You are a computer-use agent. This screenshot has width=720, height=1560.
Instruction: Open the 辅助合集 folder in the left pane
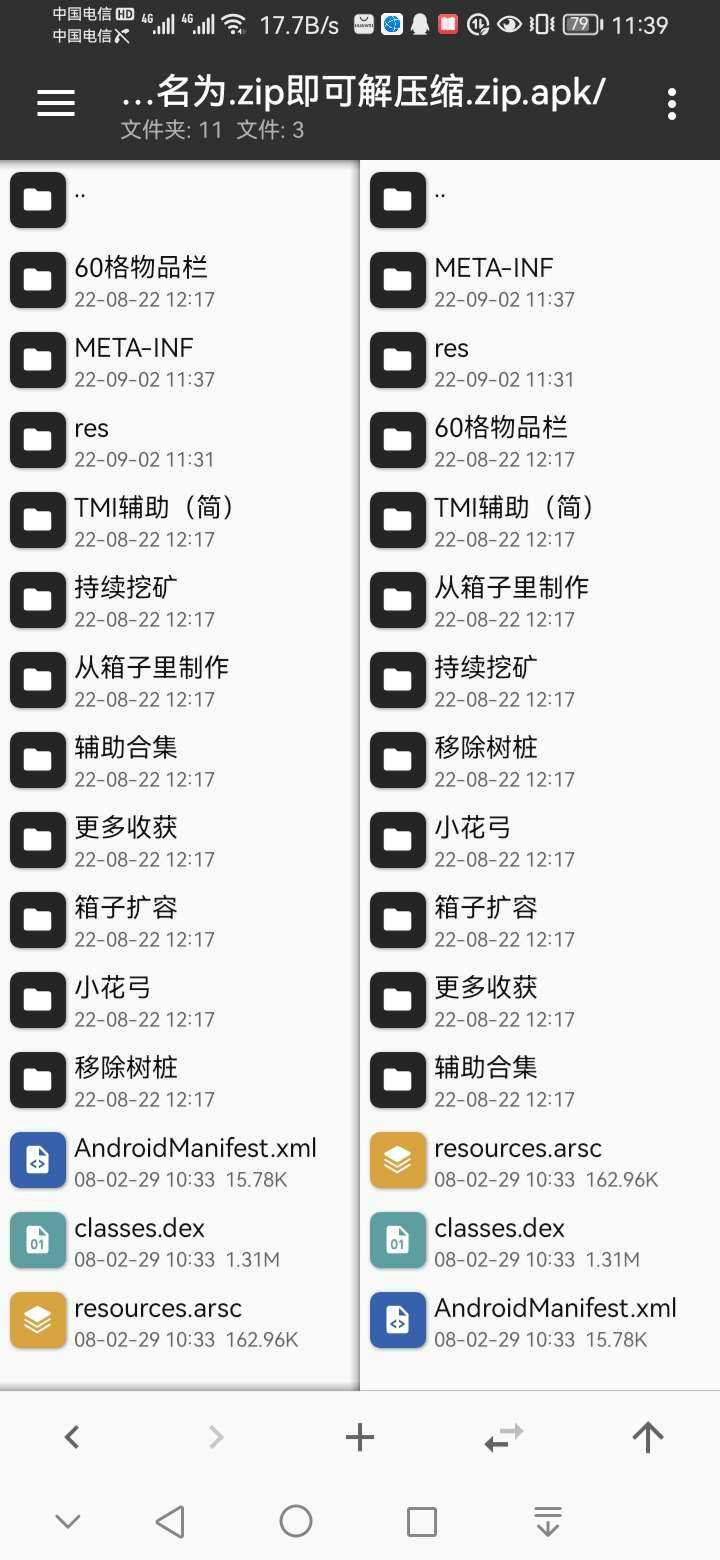(x=180, y=760)
